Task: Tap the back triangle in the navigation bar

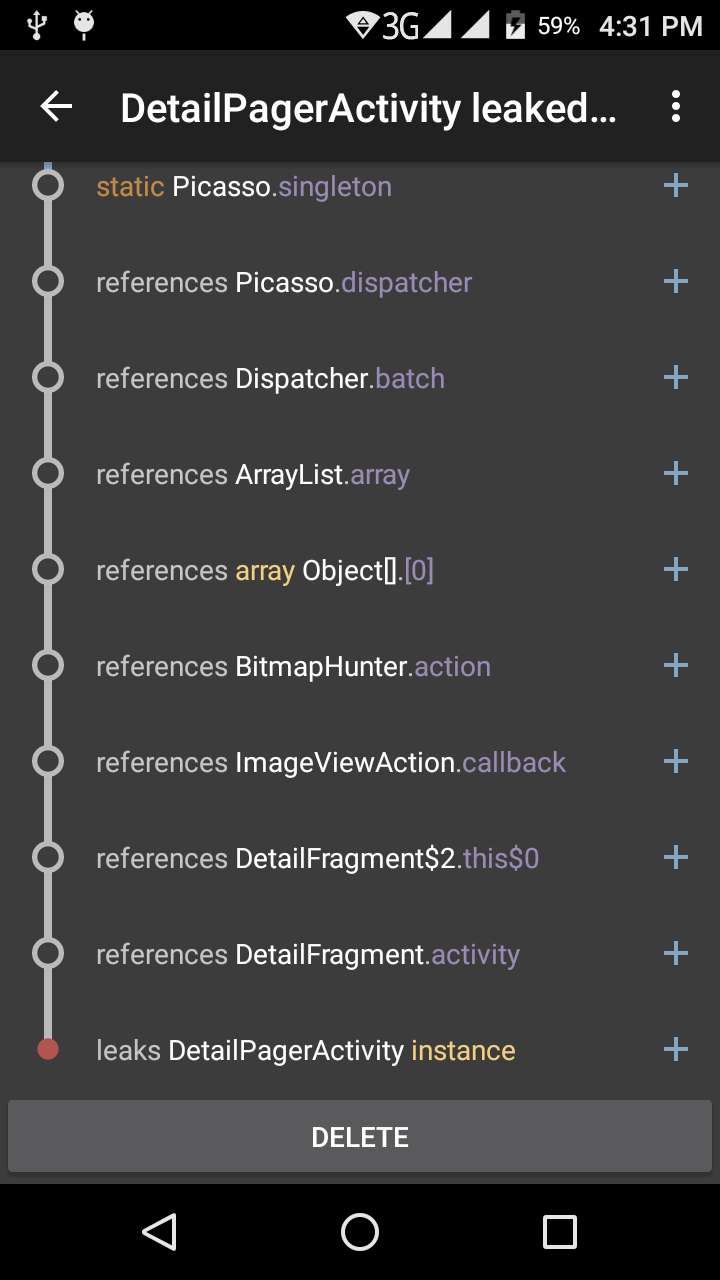Action: (158, 1232)
